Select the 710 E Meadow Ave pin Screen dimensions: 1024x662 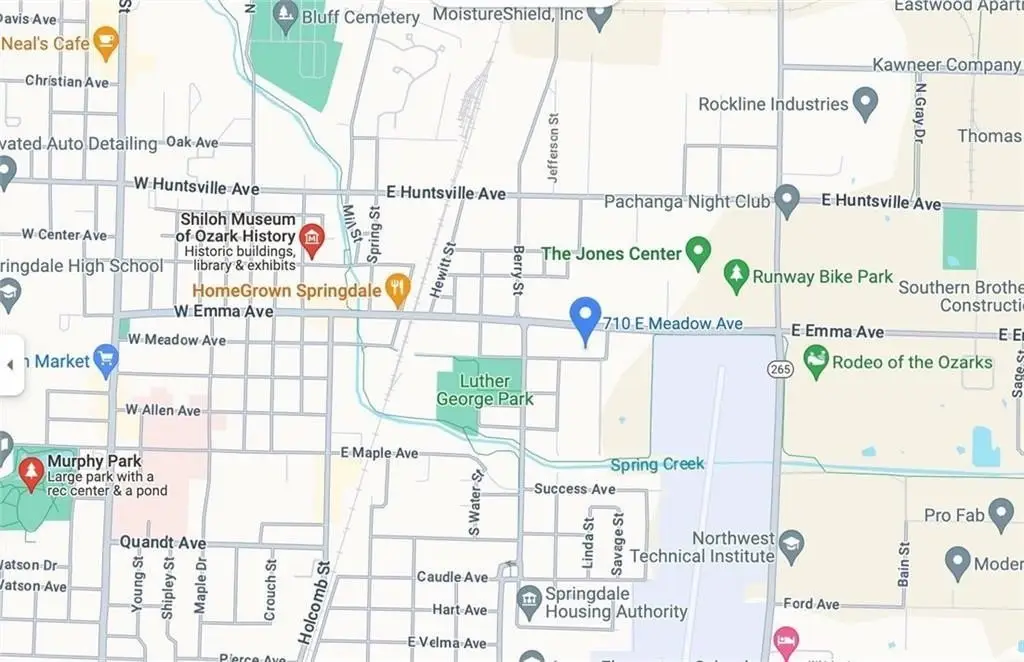(x=585, y=318)
